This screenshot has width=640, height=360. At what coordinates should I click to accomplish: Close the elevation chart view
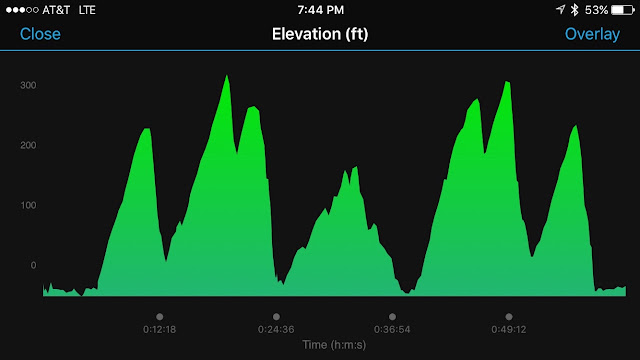40,34
